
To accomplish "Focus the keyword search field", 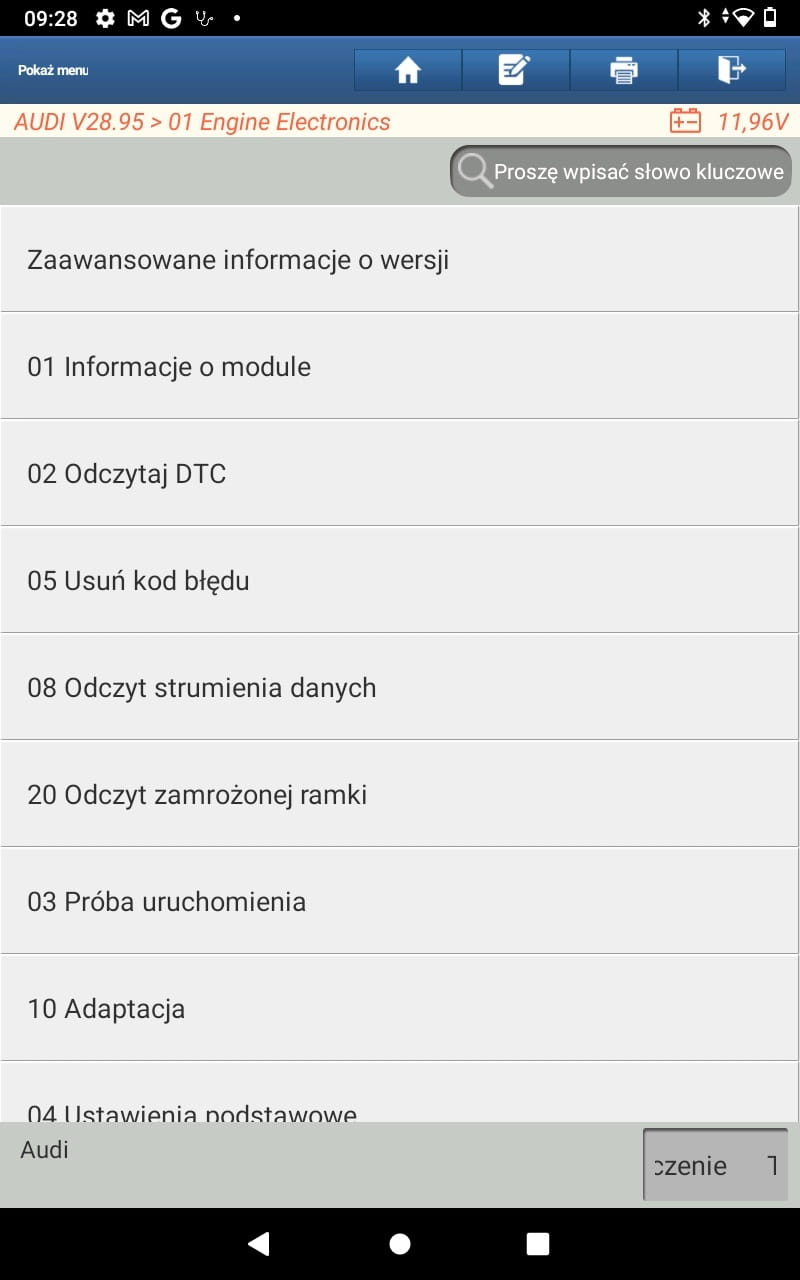I will pyautogui.click(x=621, y=171).
